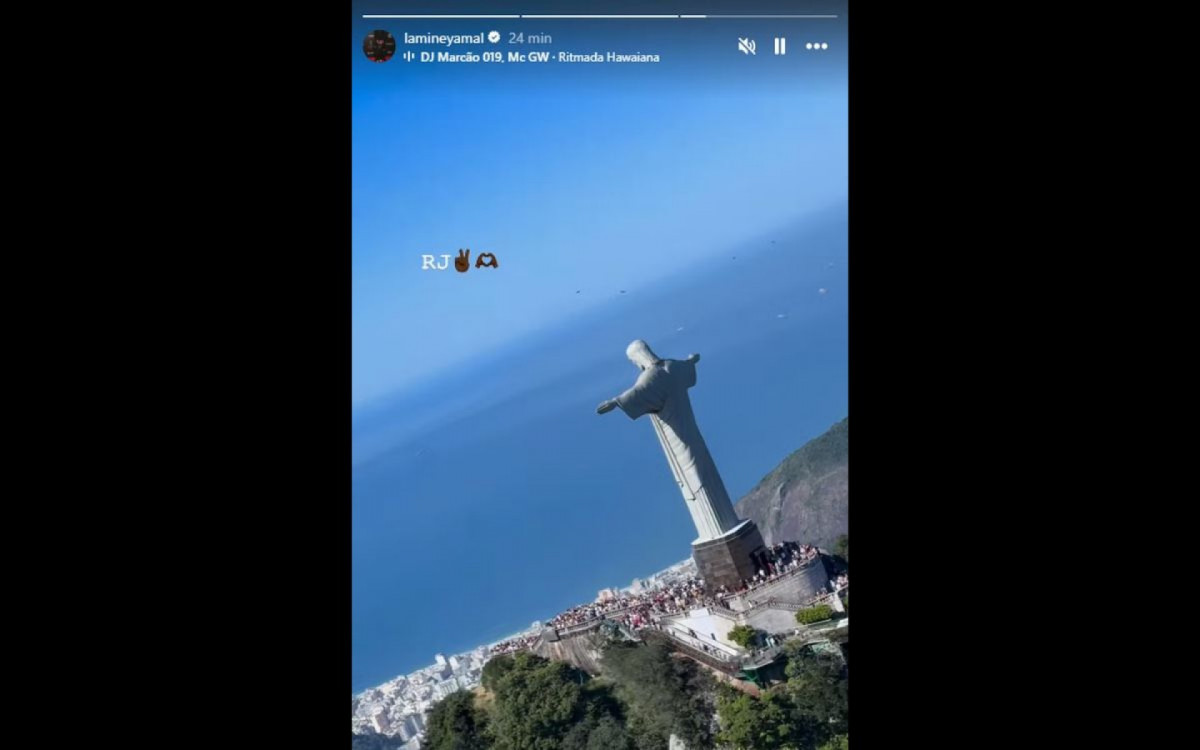Open lamineyamal's profile picture
The width and height of the screenshot is (1200, 750).
(379, 46)
